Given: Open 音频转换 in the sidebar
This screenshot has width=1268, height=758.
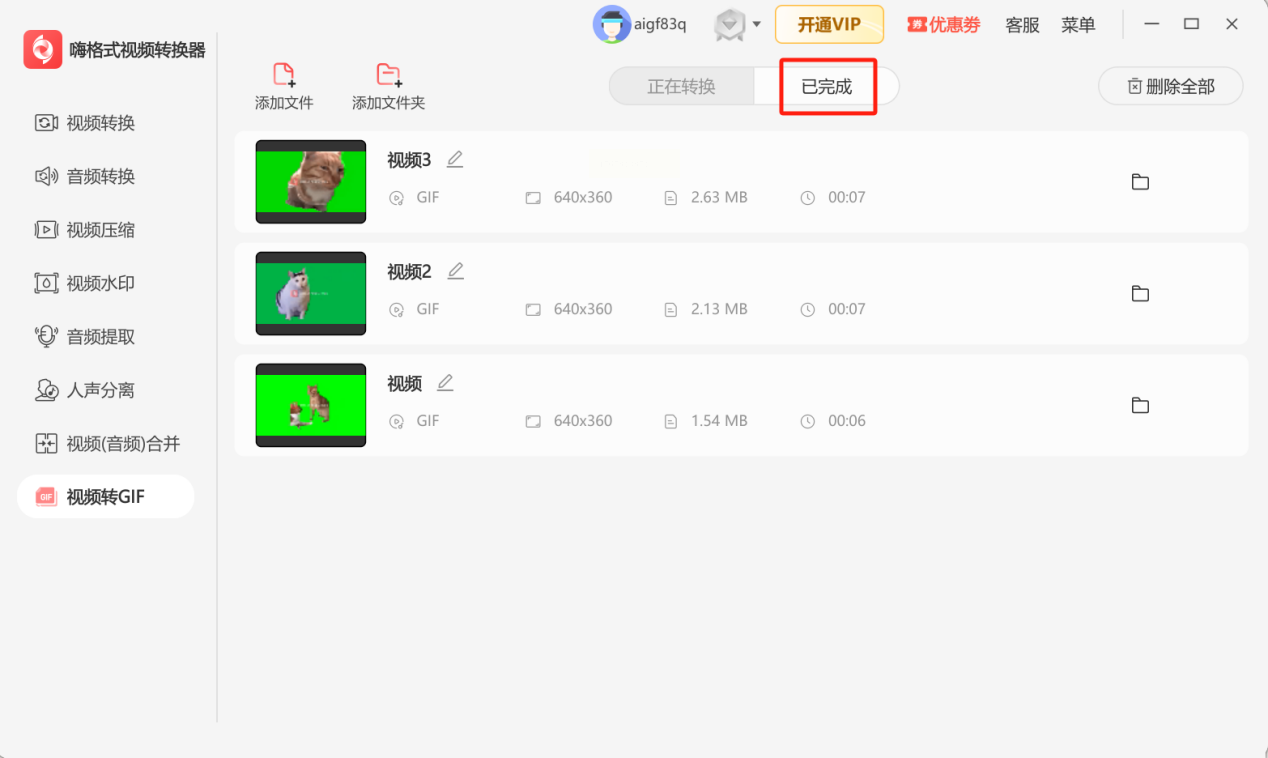Looking at the screenshot, I should click(x=100, y=177).
